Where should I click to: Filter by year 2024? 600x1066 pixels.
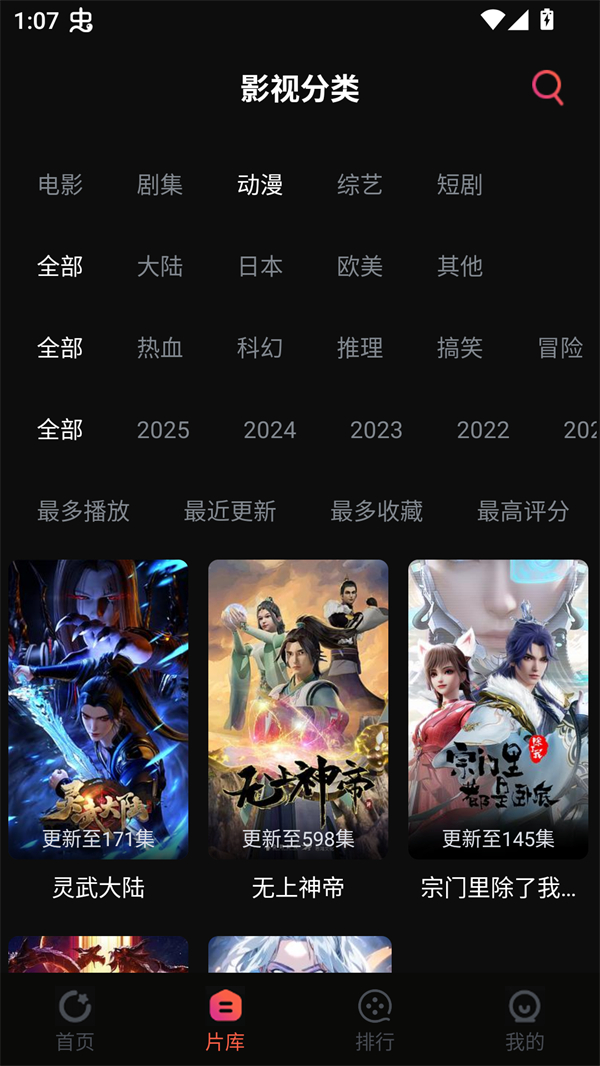[x=269, y=430]
